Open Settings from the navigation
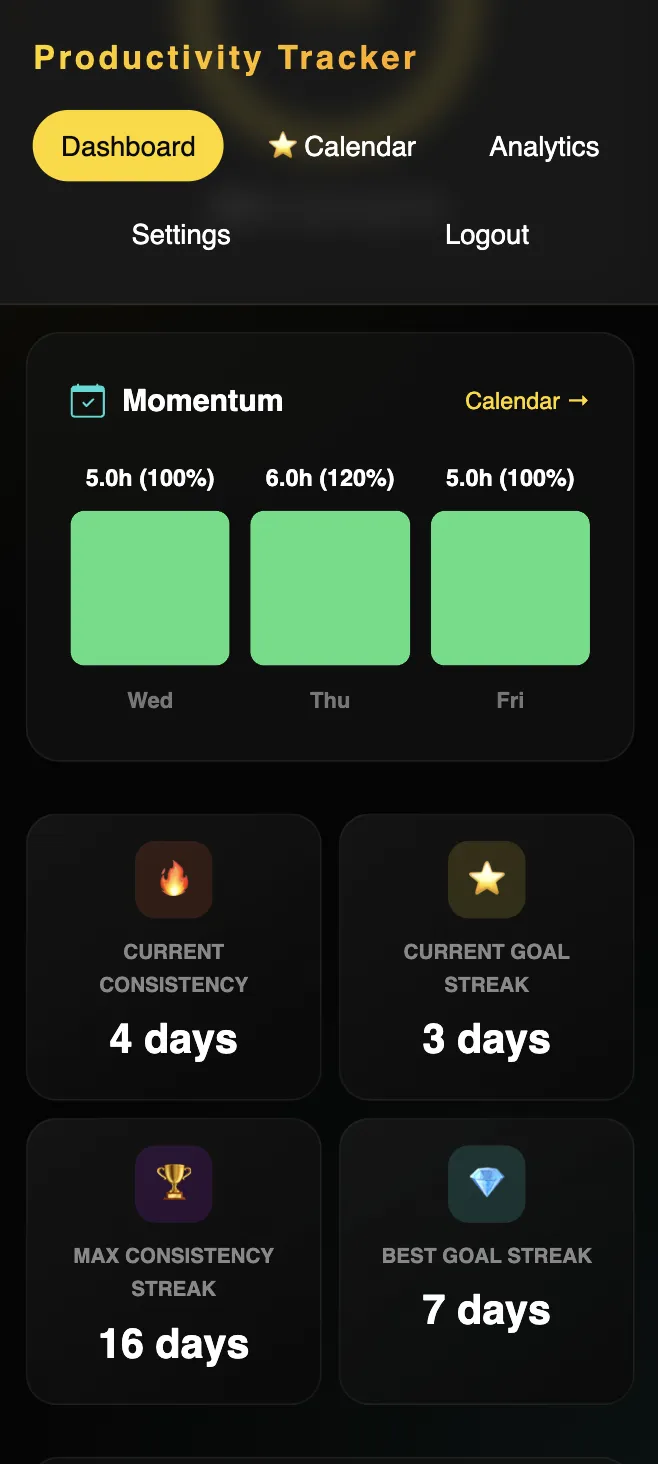The width and height of the screenshot is (658, 1464). [181, 235]
